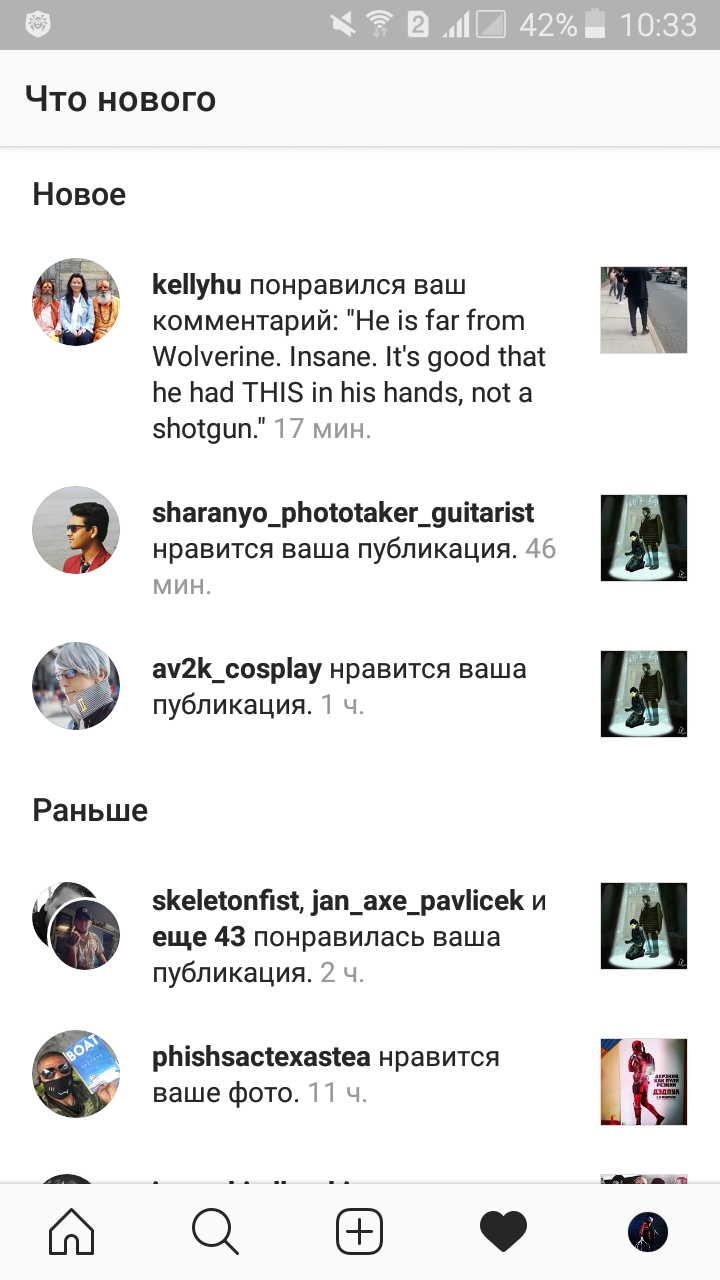Open jan_axe_pavlicek's profile
Viewport: 720px width, 1280px height.
point(418,901)
